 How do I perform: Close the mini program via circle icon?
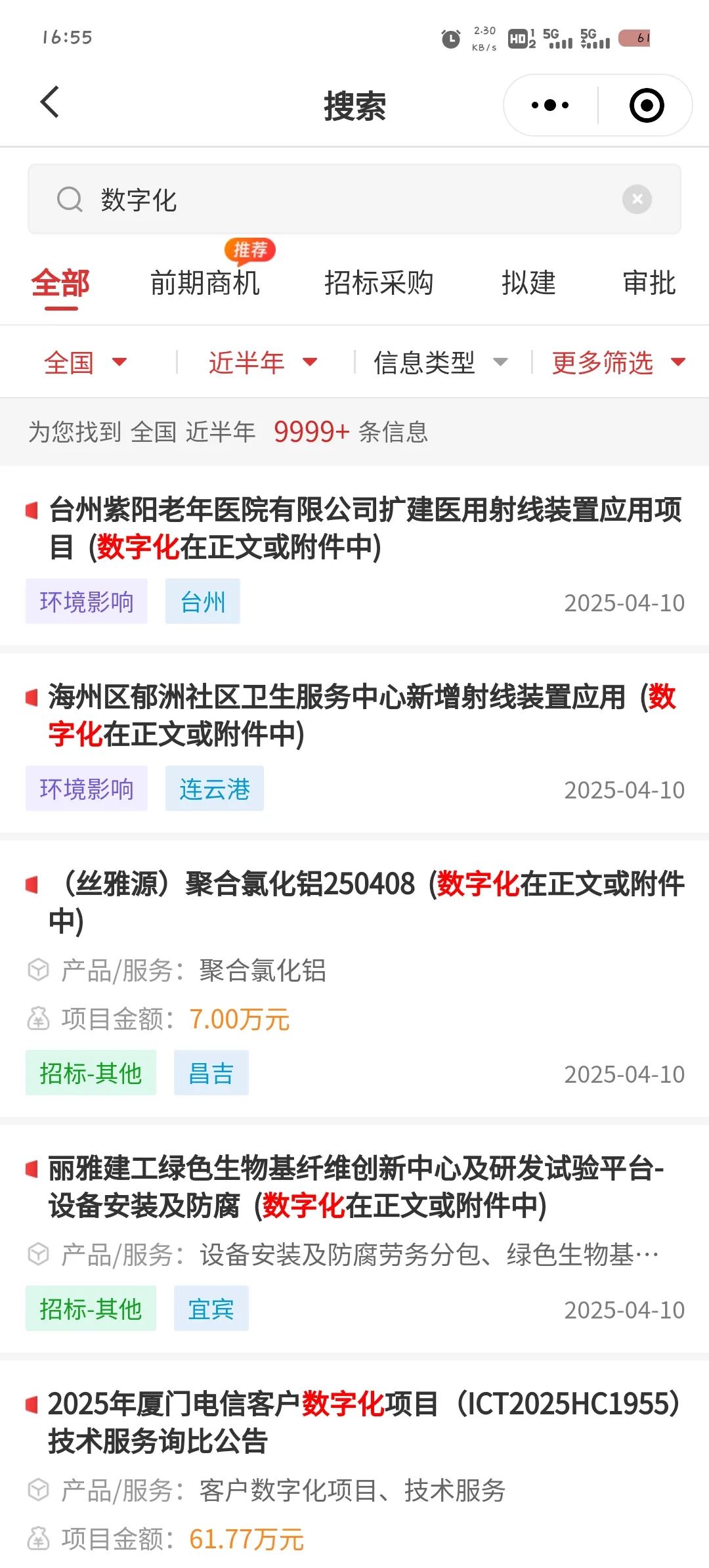(x=647, y=105)
